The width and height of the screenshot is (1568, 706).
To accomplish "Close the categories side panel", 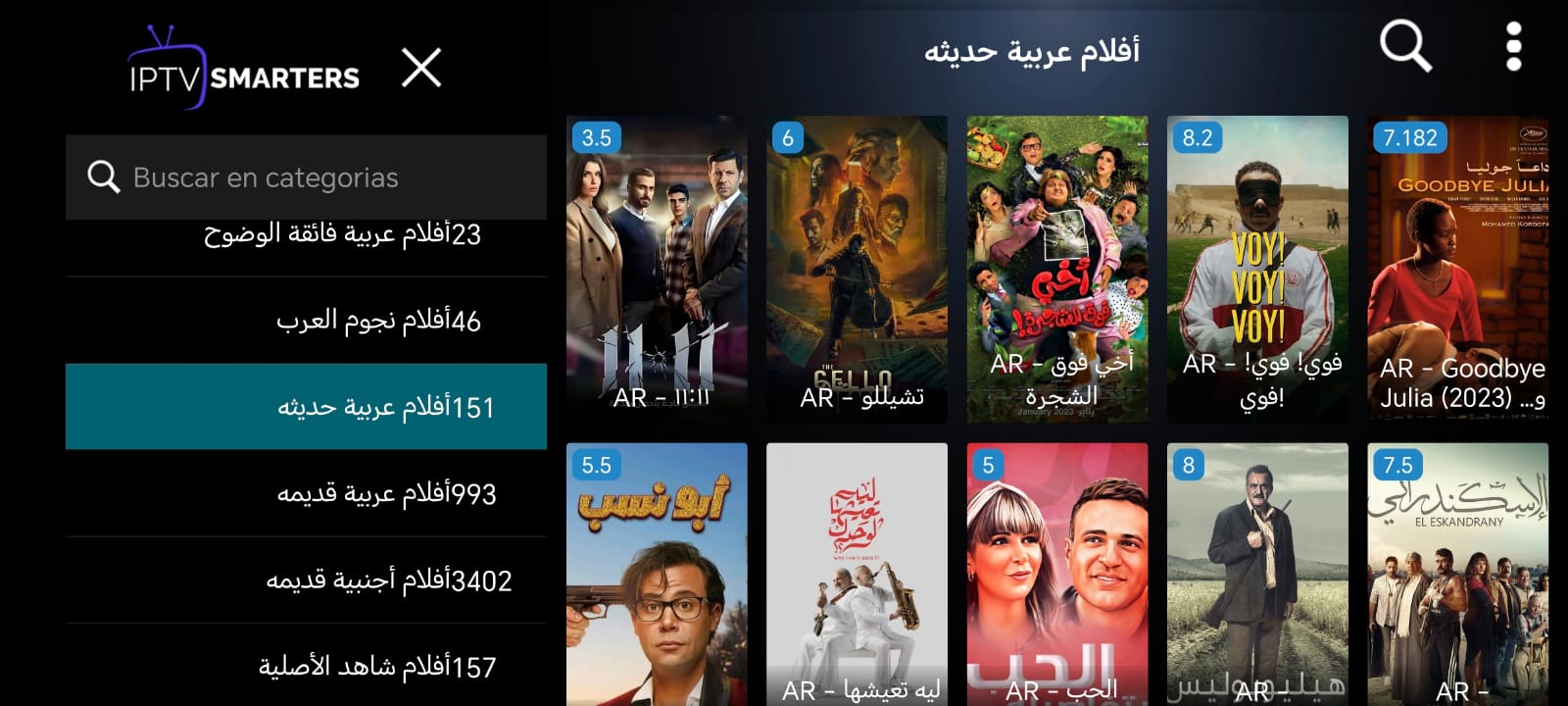I will (421, 69).
